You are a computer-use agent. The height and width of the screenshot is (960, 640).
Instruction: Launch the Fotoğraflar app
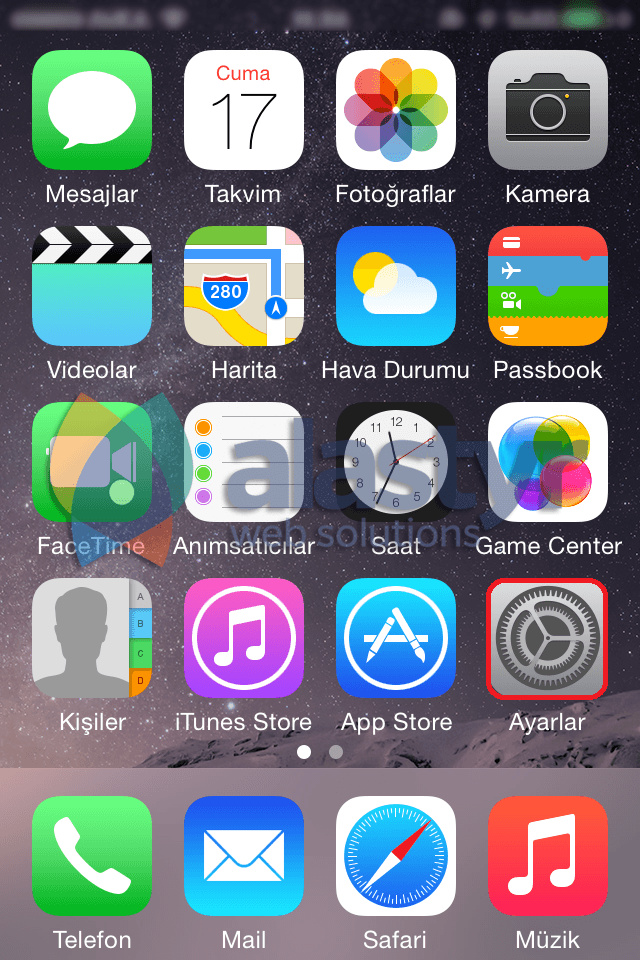396,110
